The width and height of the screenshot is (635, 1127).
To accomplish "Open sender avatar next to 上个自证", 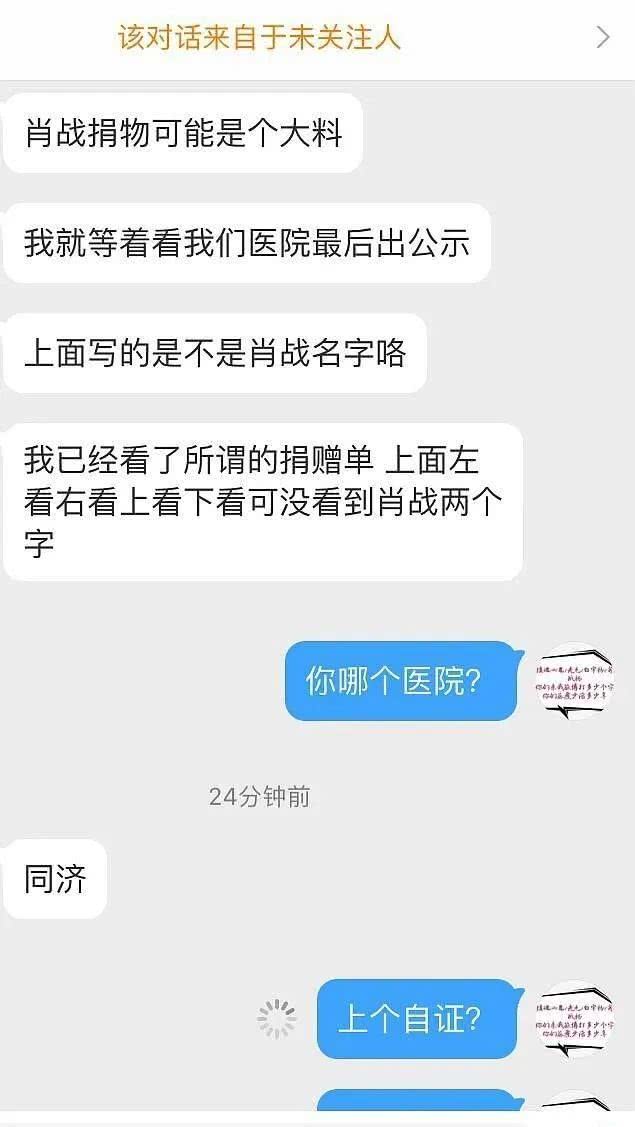I will coord(574,1018).
